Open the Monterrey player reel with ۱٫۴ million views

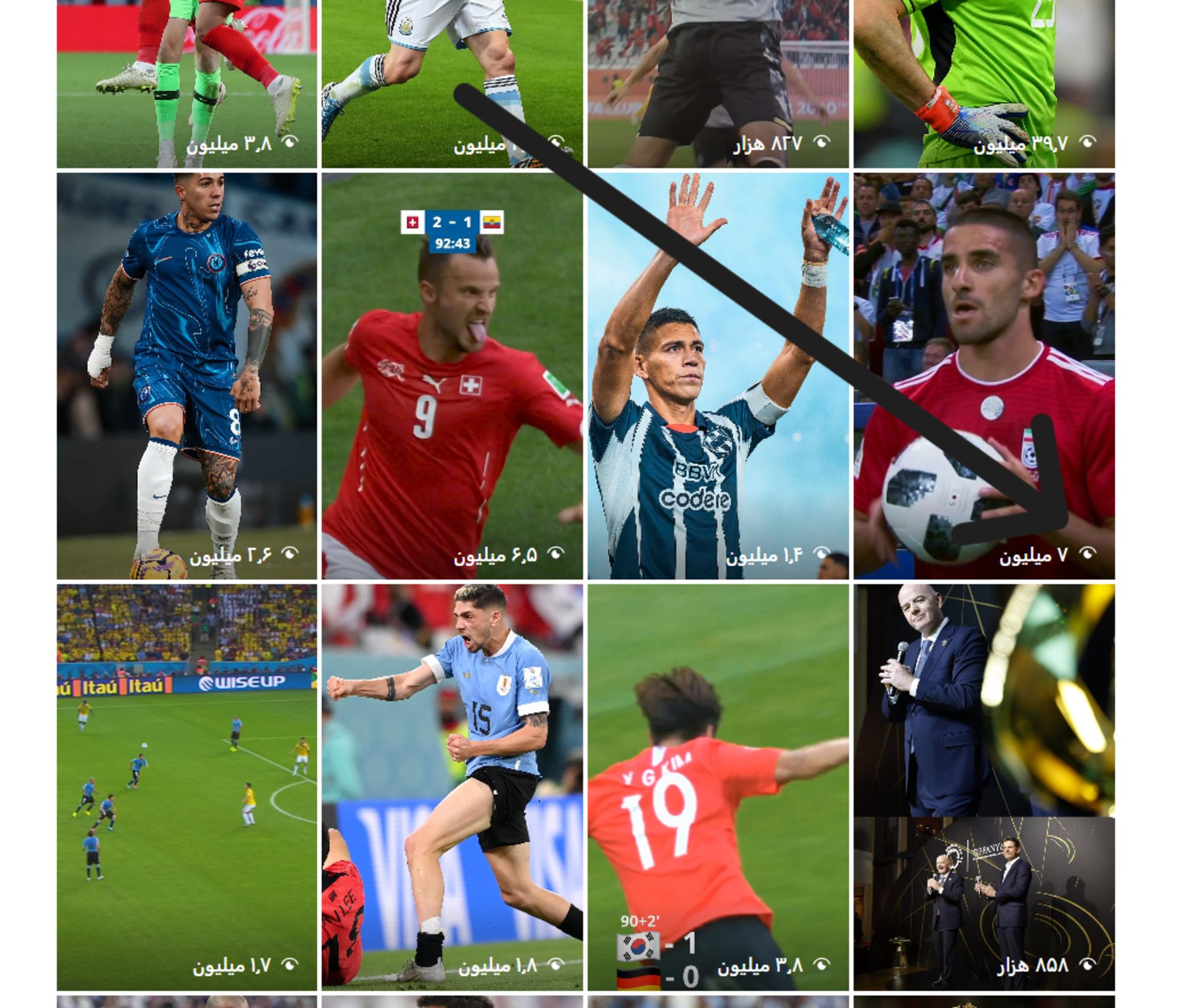point(718,376)
